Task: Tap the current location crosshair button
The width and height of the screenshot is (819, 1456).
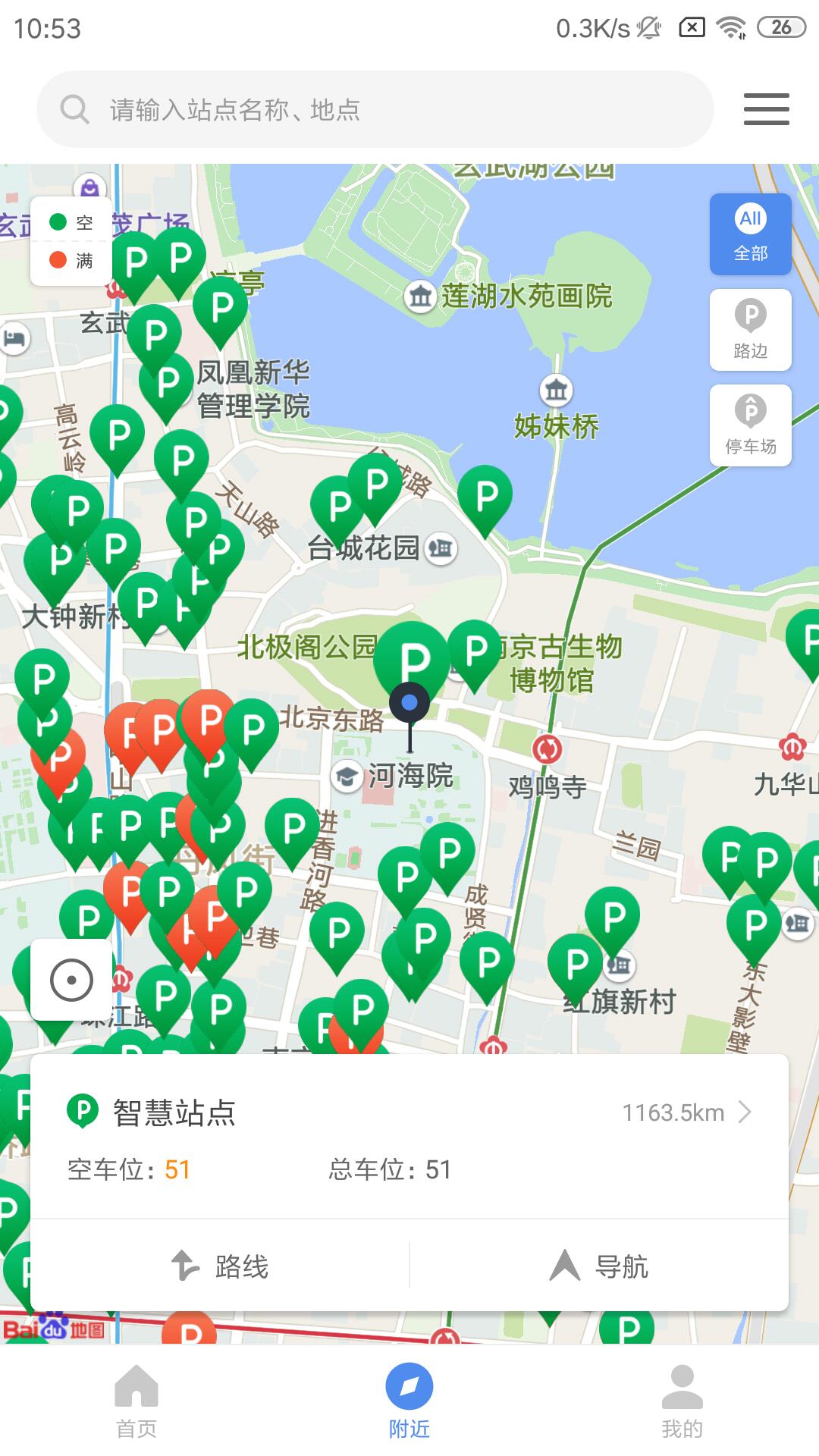Action: 71,980
